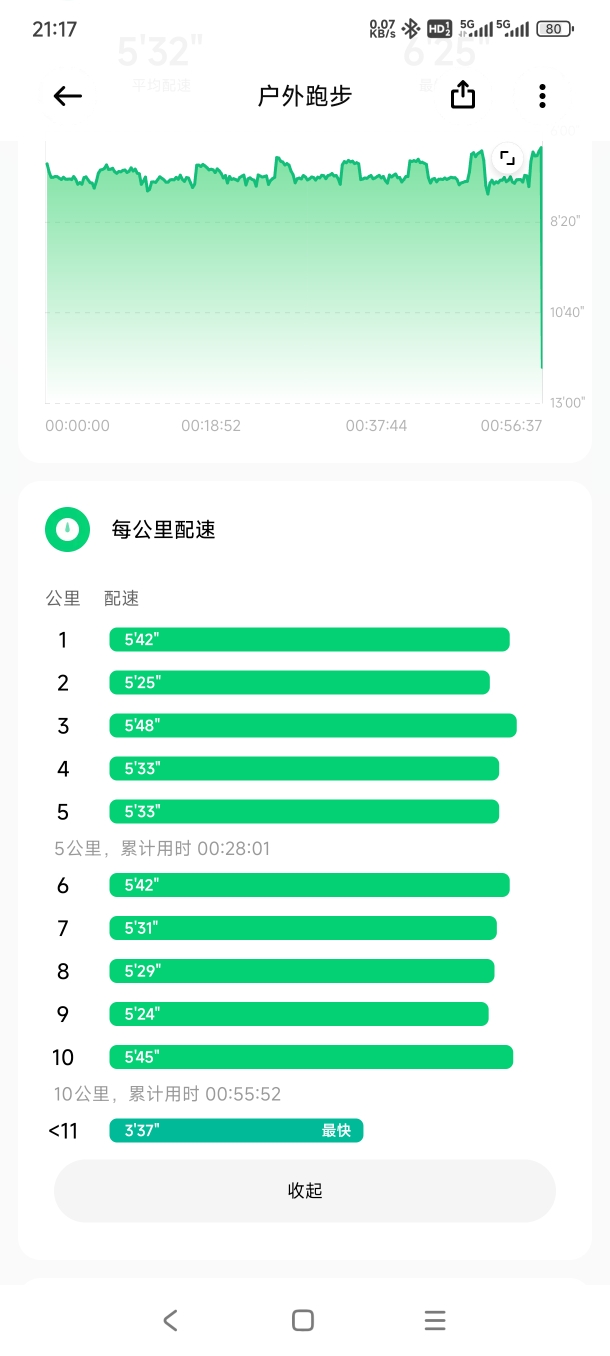Open the three-dot overflow menu
The image size is (610, 1356).
tap(542, 96)
